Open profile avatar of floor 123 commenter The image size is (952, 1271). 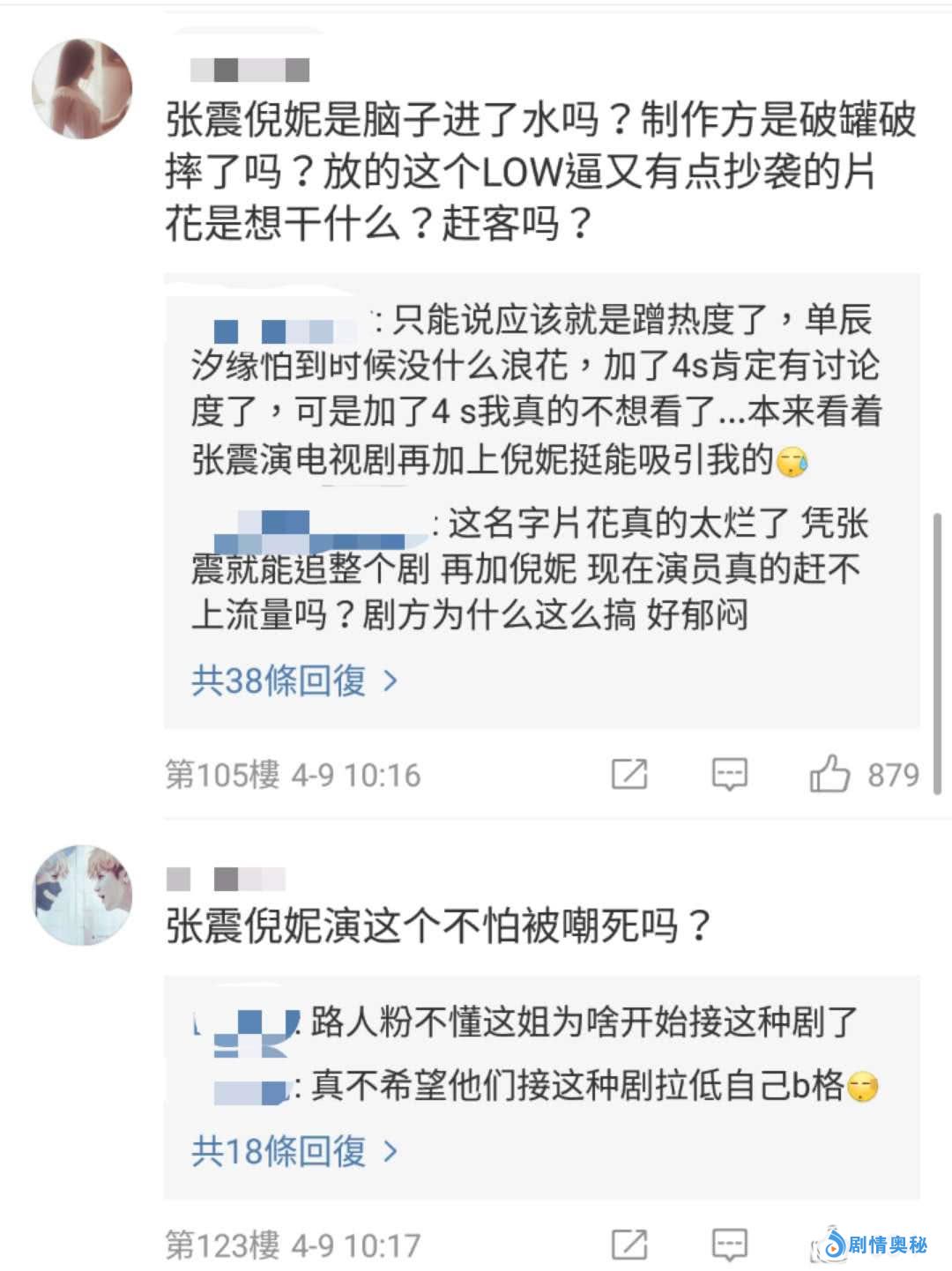(82, 894)
